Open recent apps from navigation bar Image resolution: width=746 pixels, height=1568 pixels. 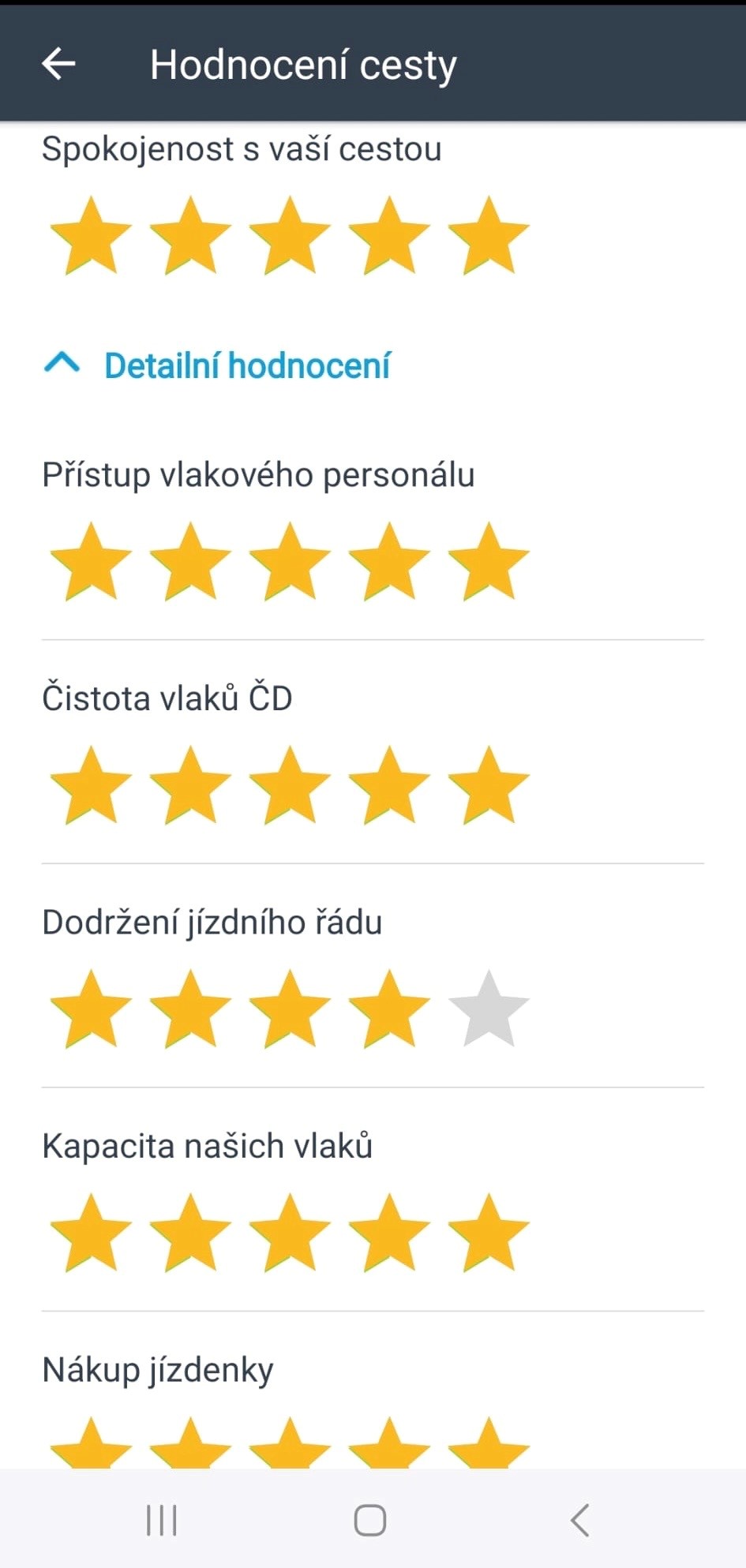coord(162,1520)
